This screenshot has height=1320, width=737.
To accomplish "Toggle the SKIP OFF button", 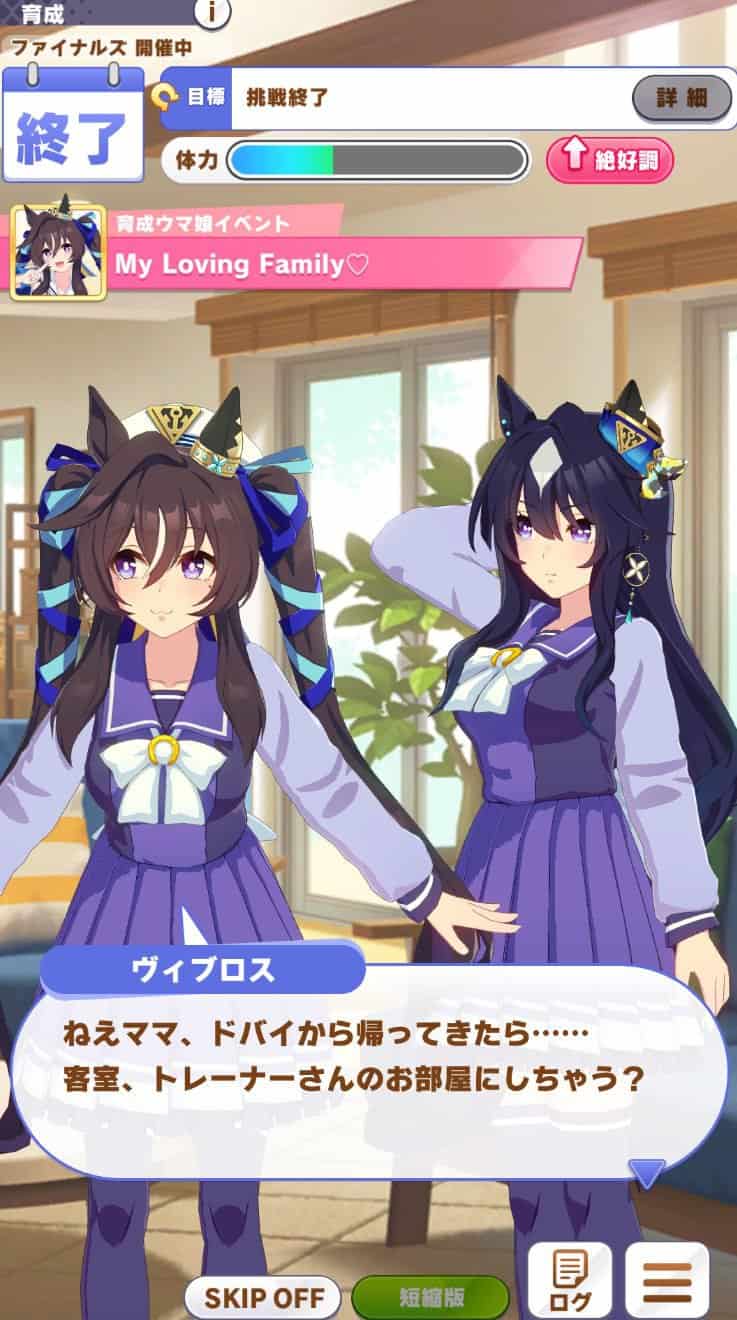I will click(265, 1298).
